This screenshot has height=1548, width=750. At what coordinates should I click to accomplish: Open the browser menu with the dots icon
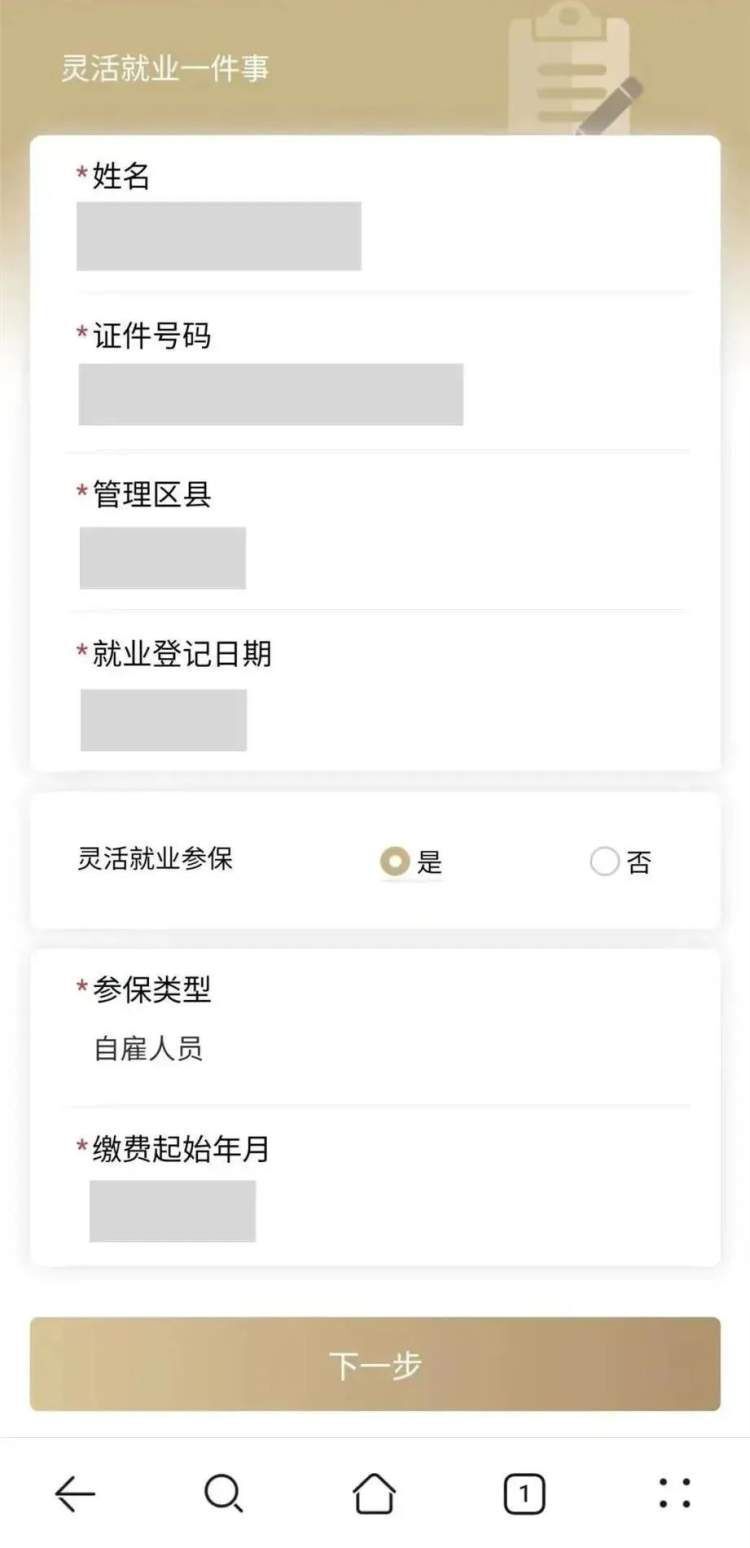[x=674, y=1495]
